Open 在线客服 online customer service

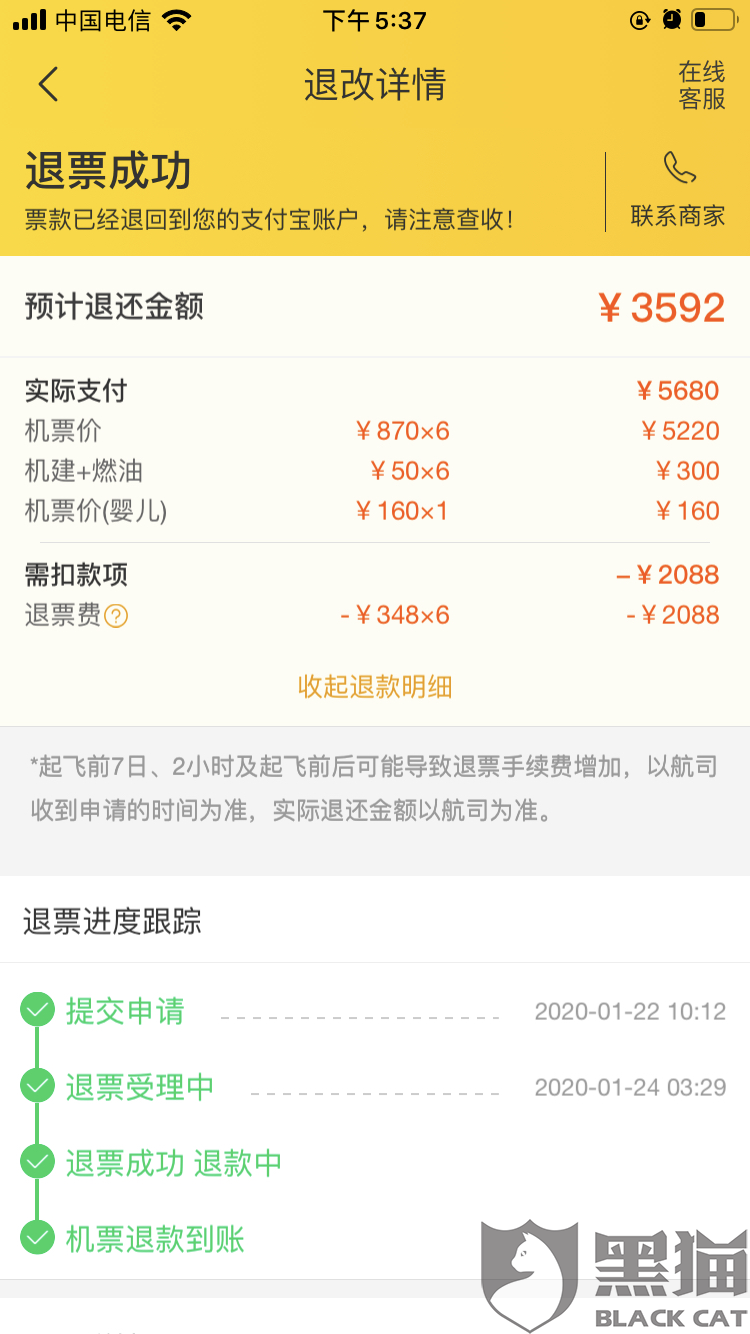tap(701, 85)
